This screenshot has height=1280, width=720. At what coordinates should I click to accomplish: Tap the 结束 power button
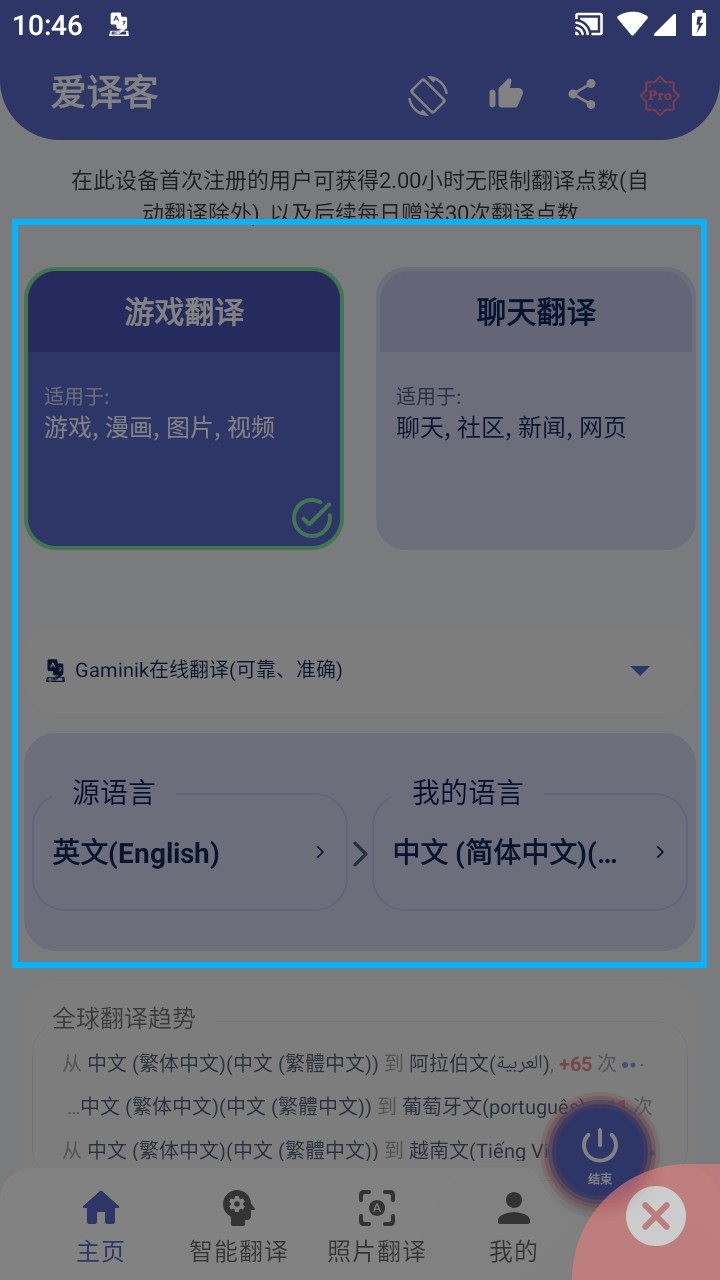600,1152
